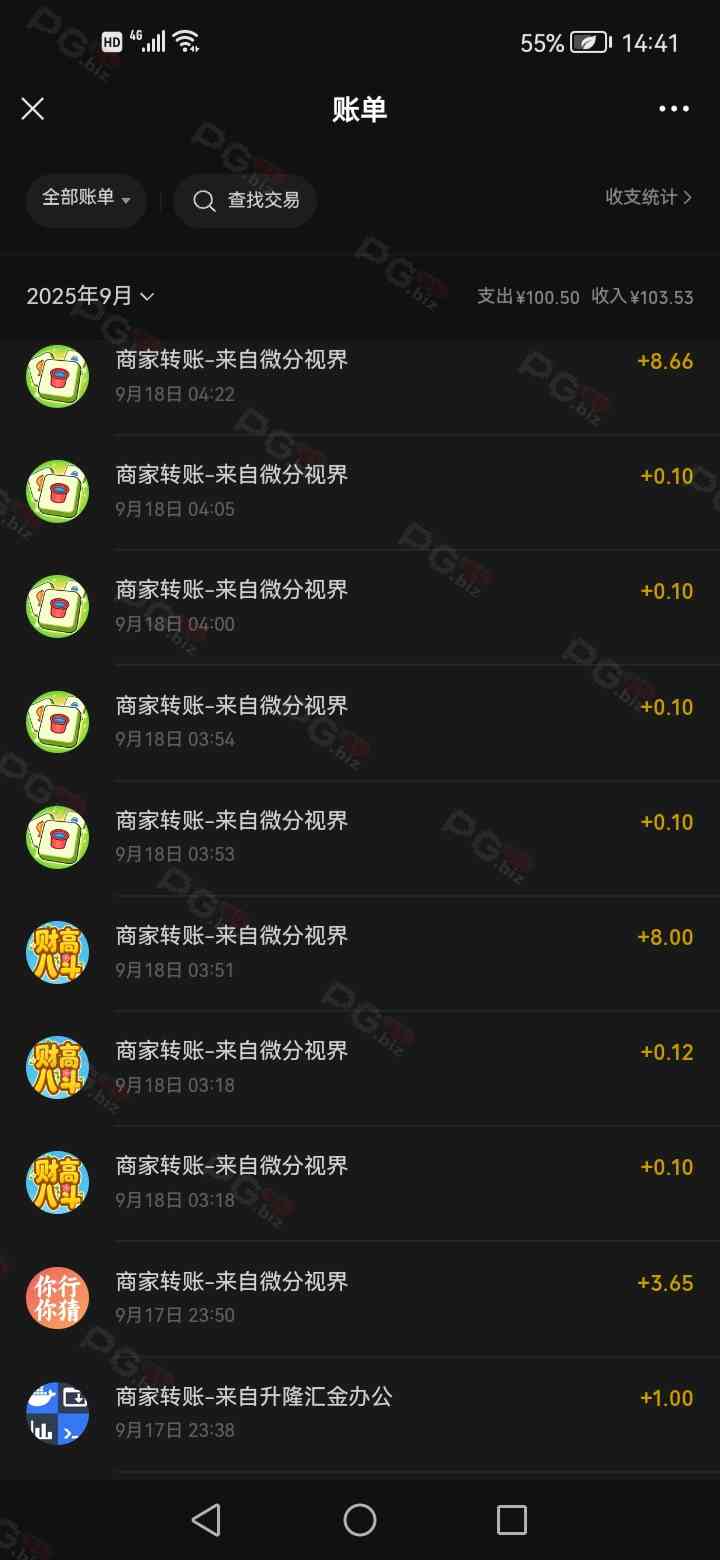This screenshot has width=720, height=1560.
Task: Open 收支统计 statistics
Action: pos(648,197)
